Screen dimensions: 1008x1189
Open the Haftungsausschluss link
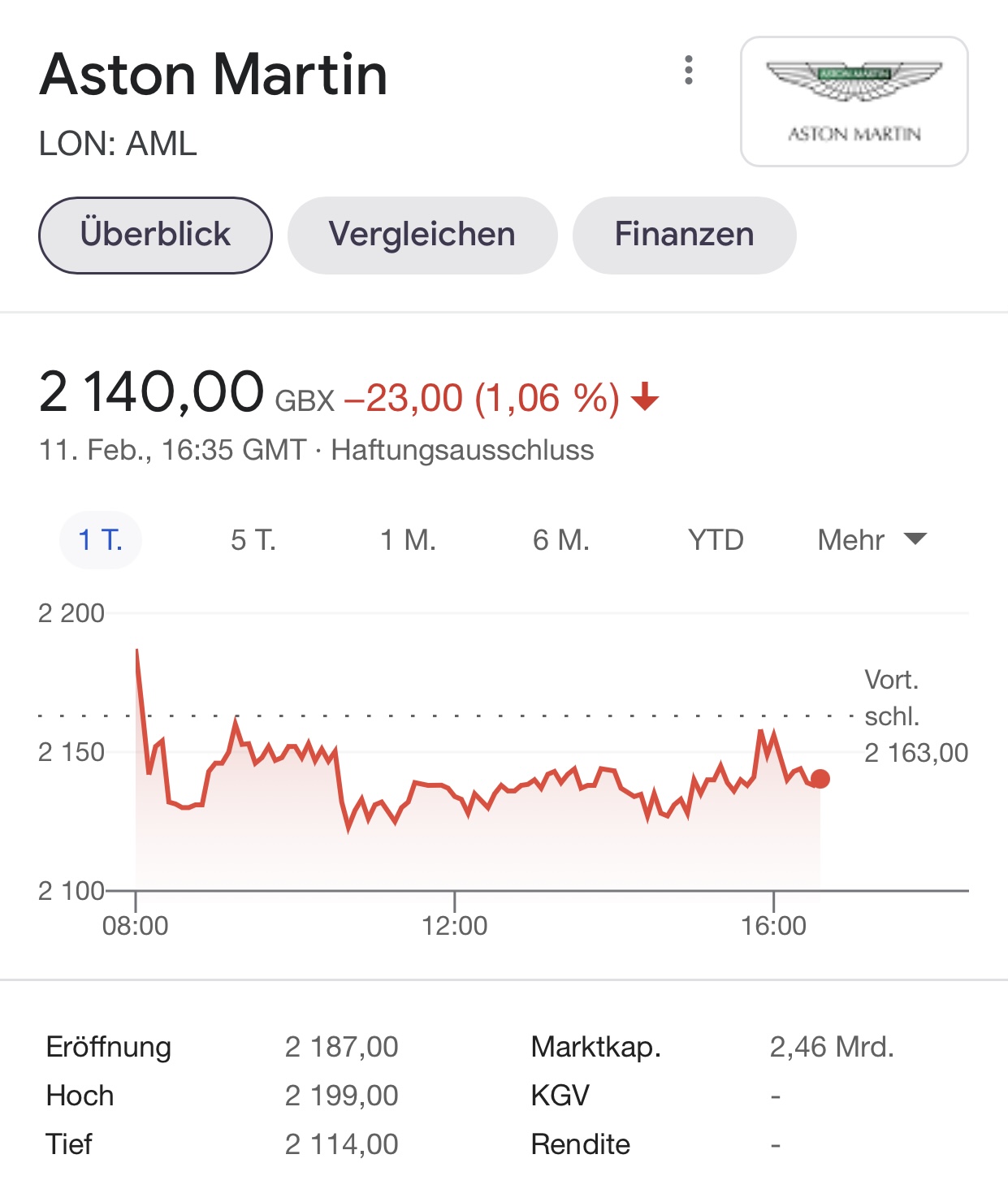tap(462, 450)
